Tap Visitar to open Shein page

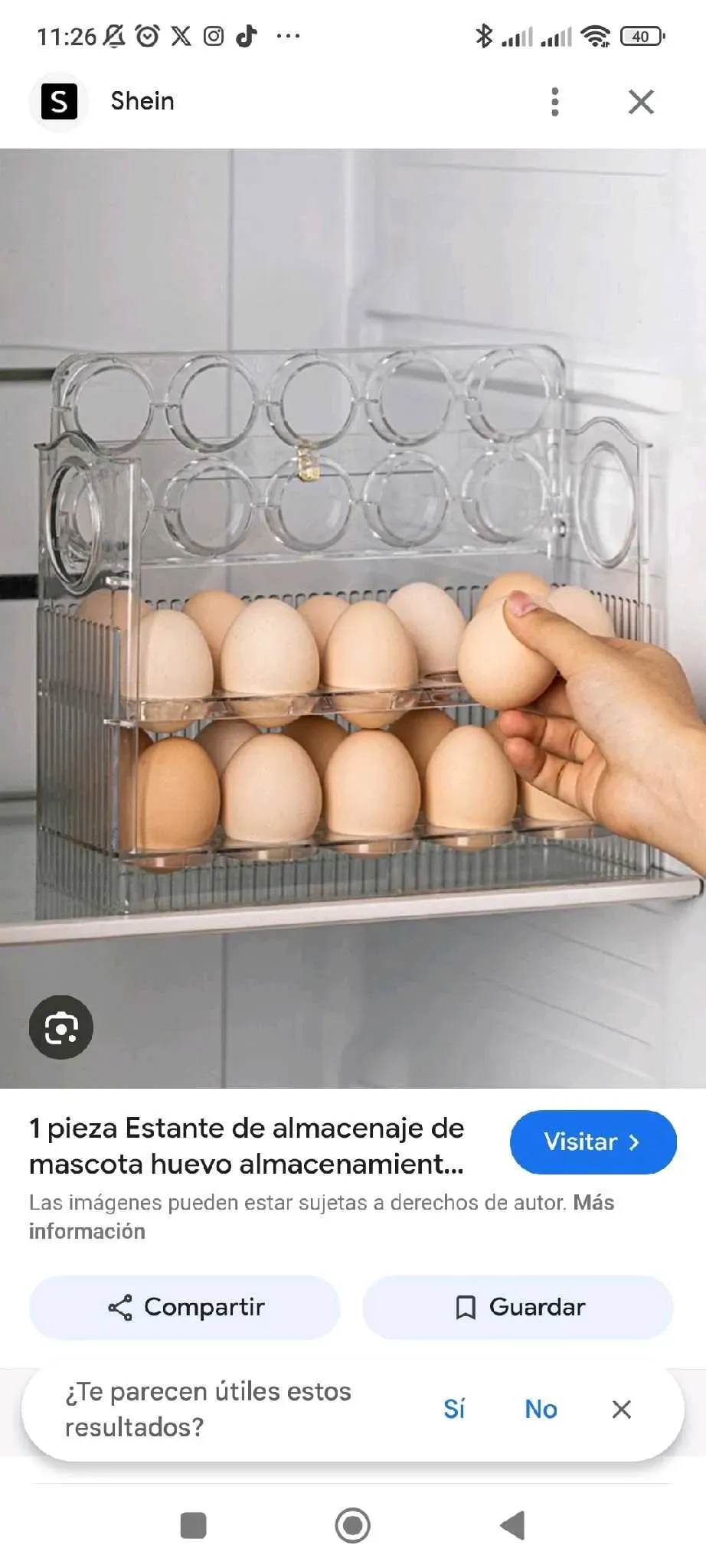[593, 1142]
